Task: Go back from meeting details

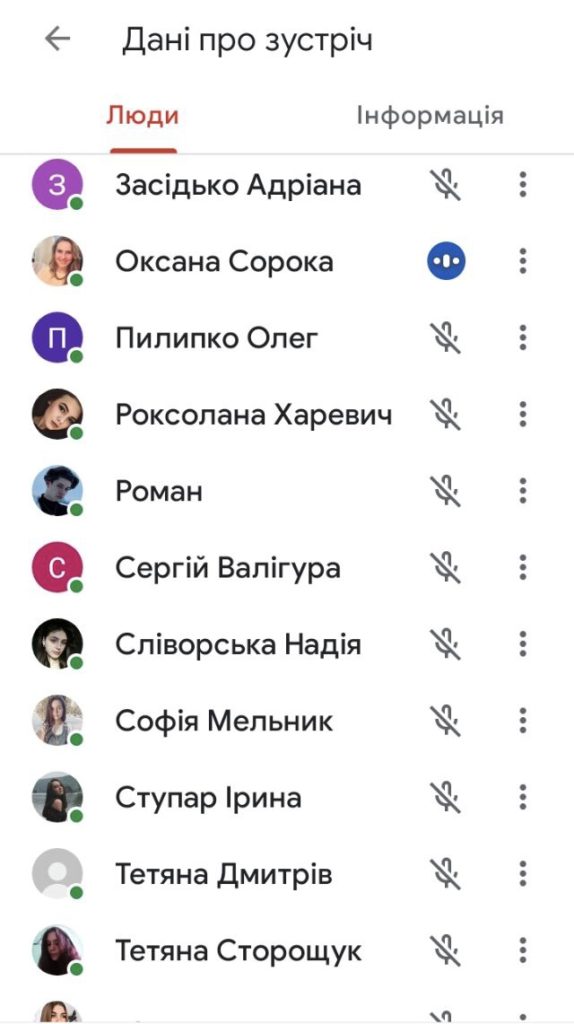Action: click(57, 39)
